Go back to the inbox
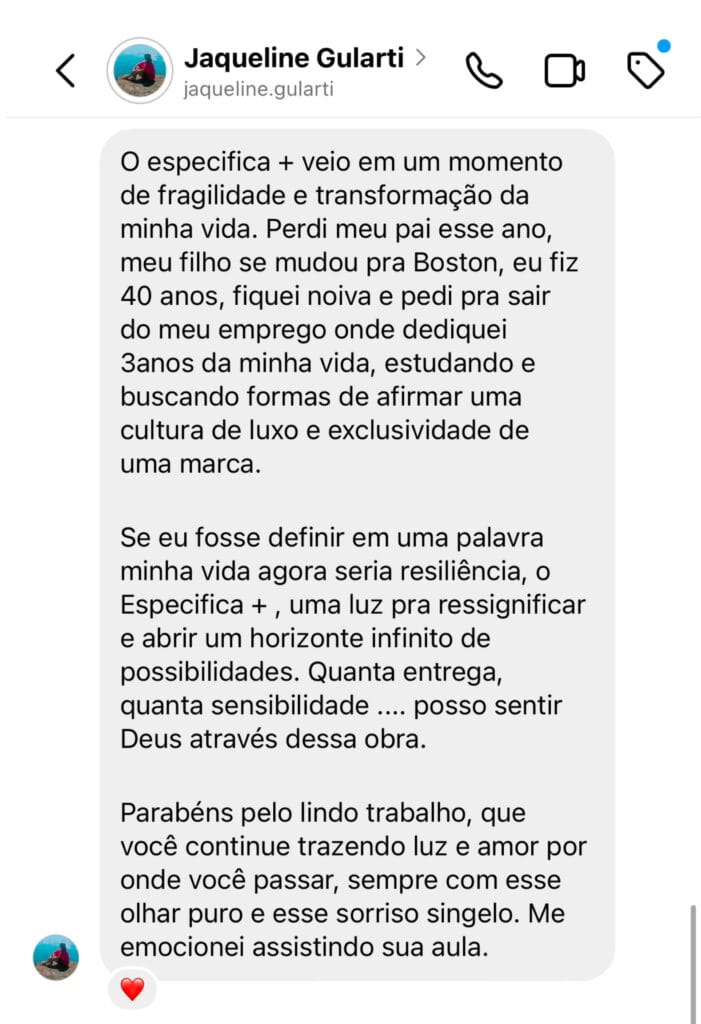701x1024 pixels. click(x=66, y=71)
